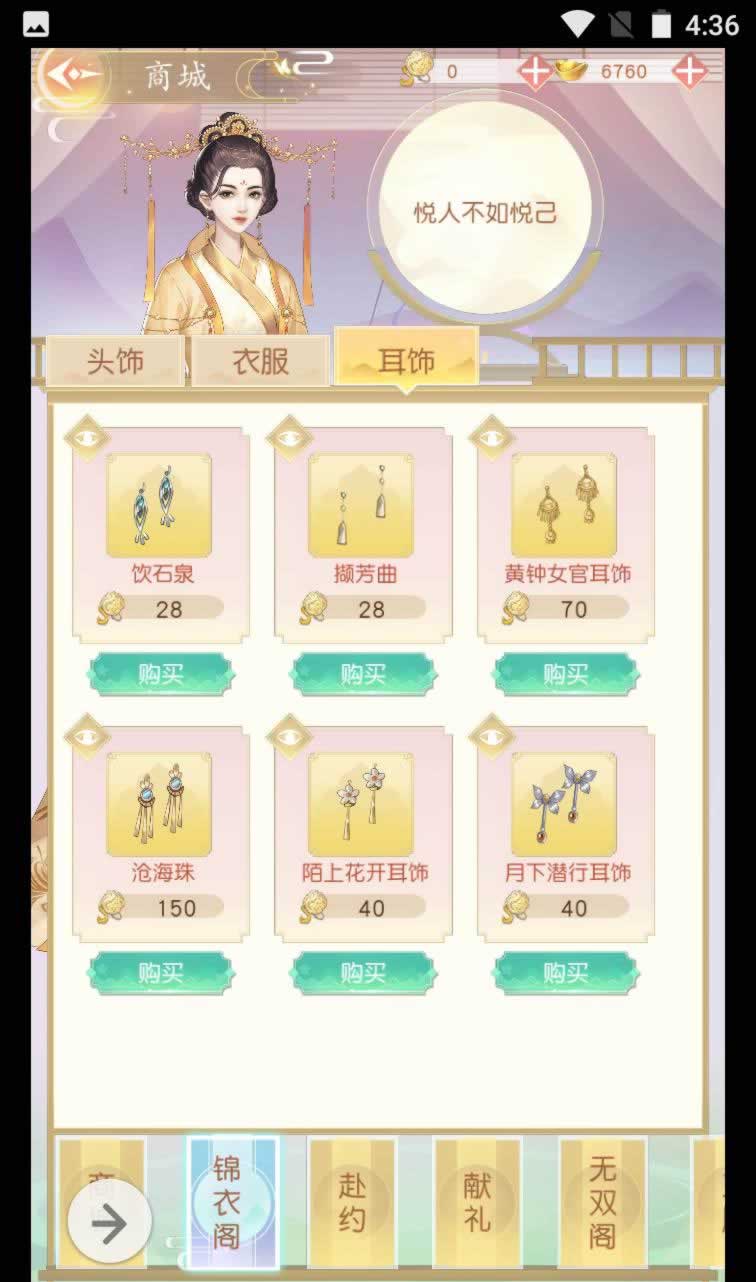Screen dimensions: 756x1282
Task: Purchase the 沧海珠 earrings
Action: point(161,972)
